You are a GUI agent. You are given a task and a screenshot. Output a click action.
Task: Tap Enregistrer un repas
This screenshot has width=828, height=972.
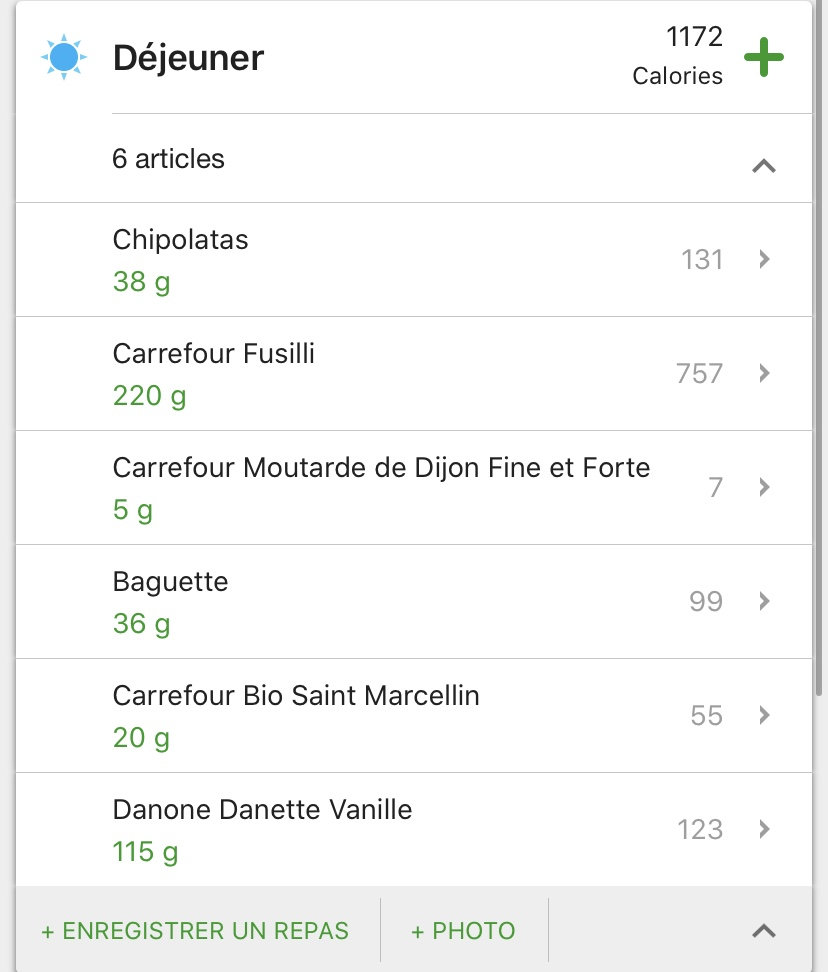pyautogui.click(x=195, y=931)
